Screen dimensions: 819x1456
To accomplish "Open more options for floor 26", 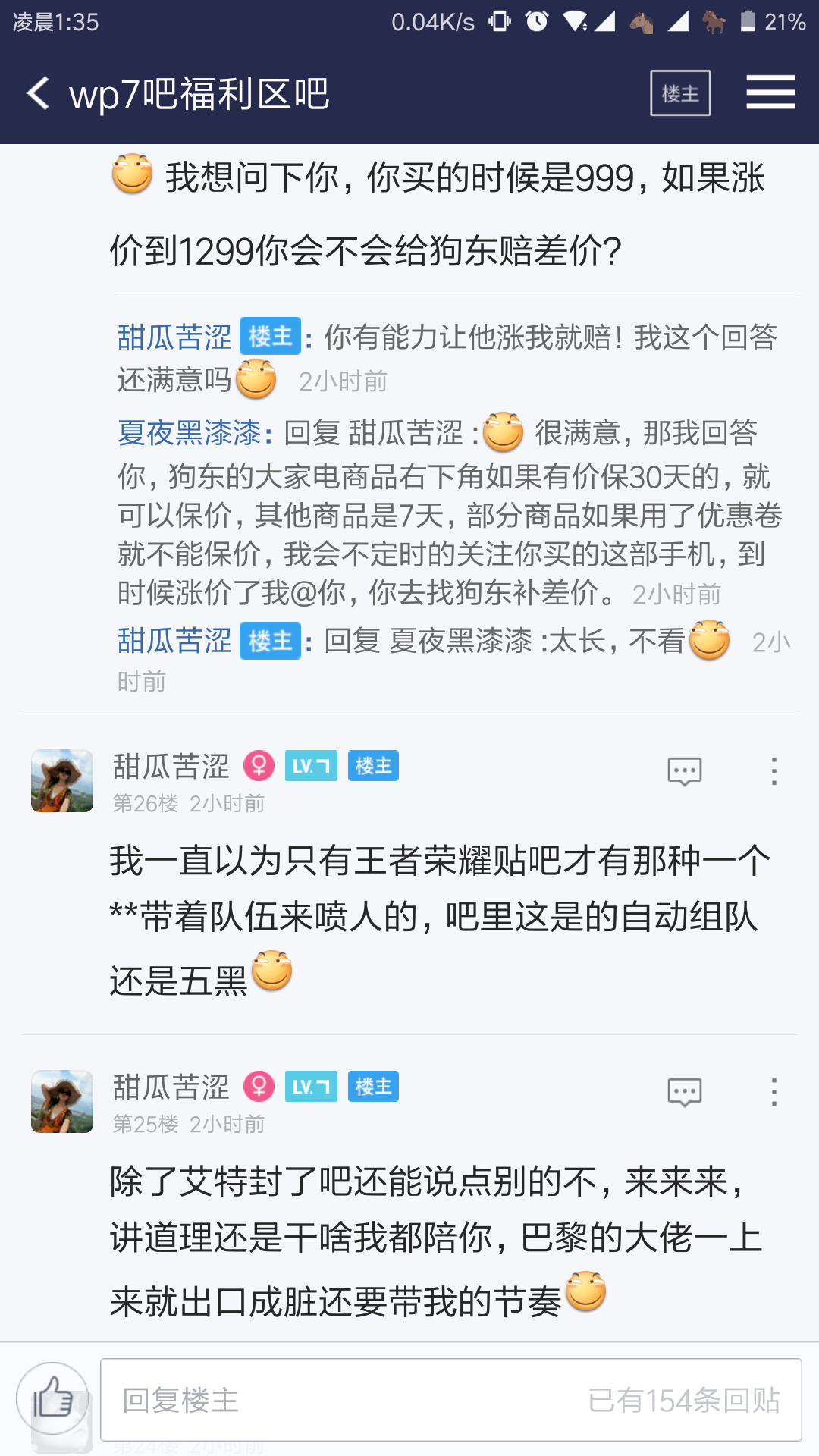I will (773, 771).
